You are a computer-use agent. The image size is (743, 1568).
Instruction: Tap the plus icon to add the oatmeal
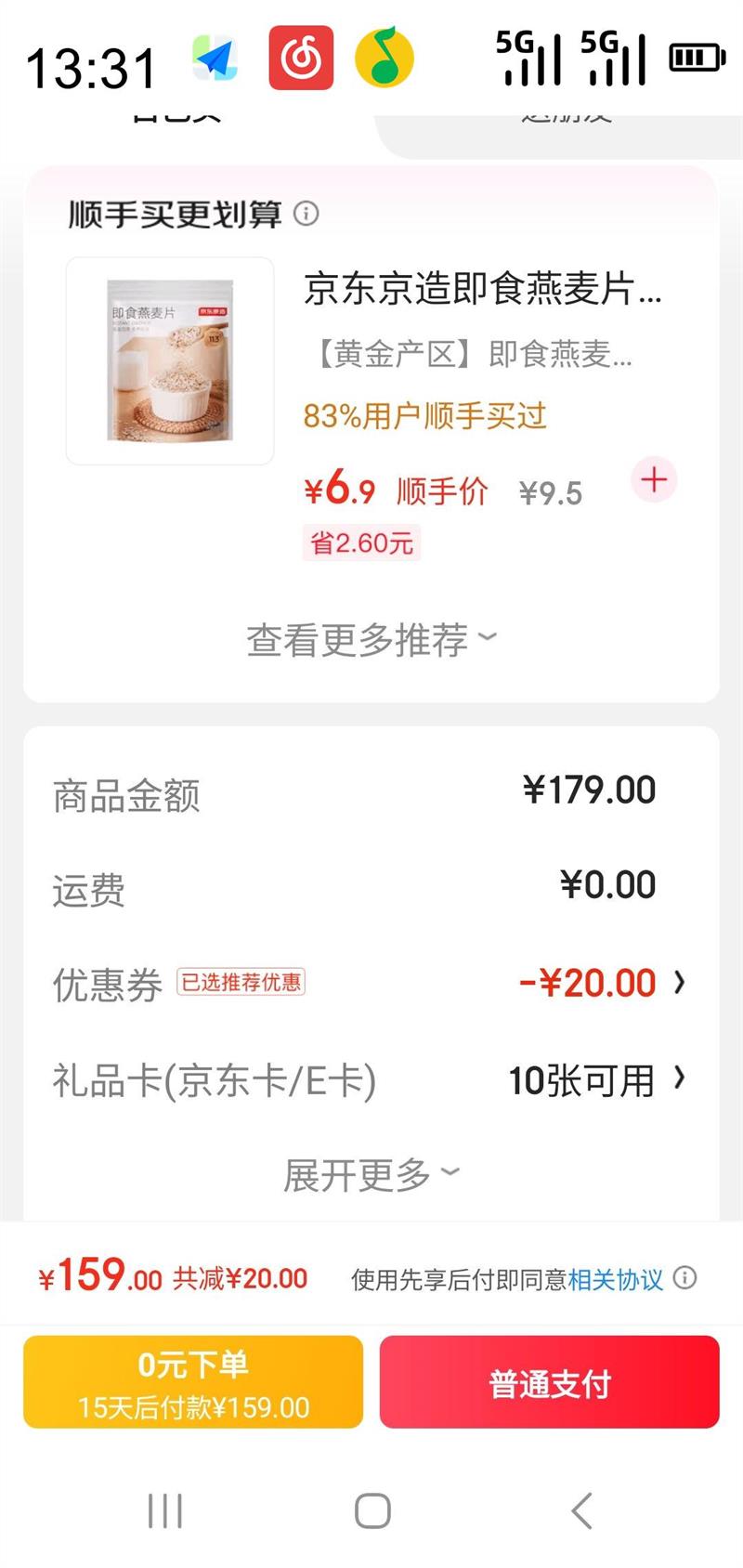pyautogui.click(x=653, y=479)
